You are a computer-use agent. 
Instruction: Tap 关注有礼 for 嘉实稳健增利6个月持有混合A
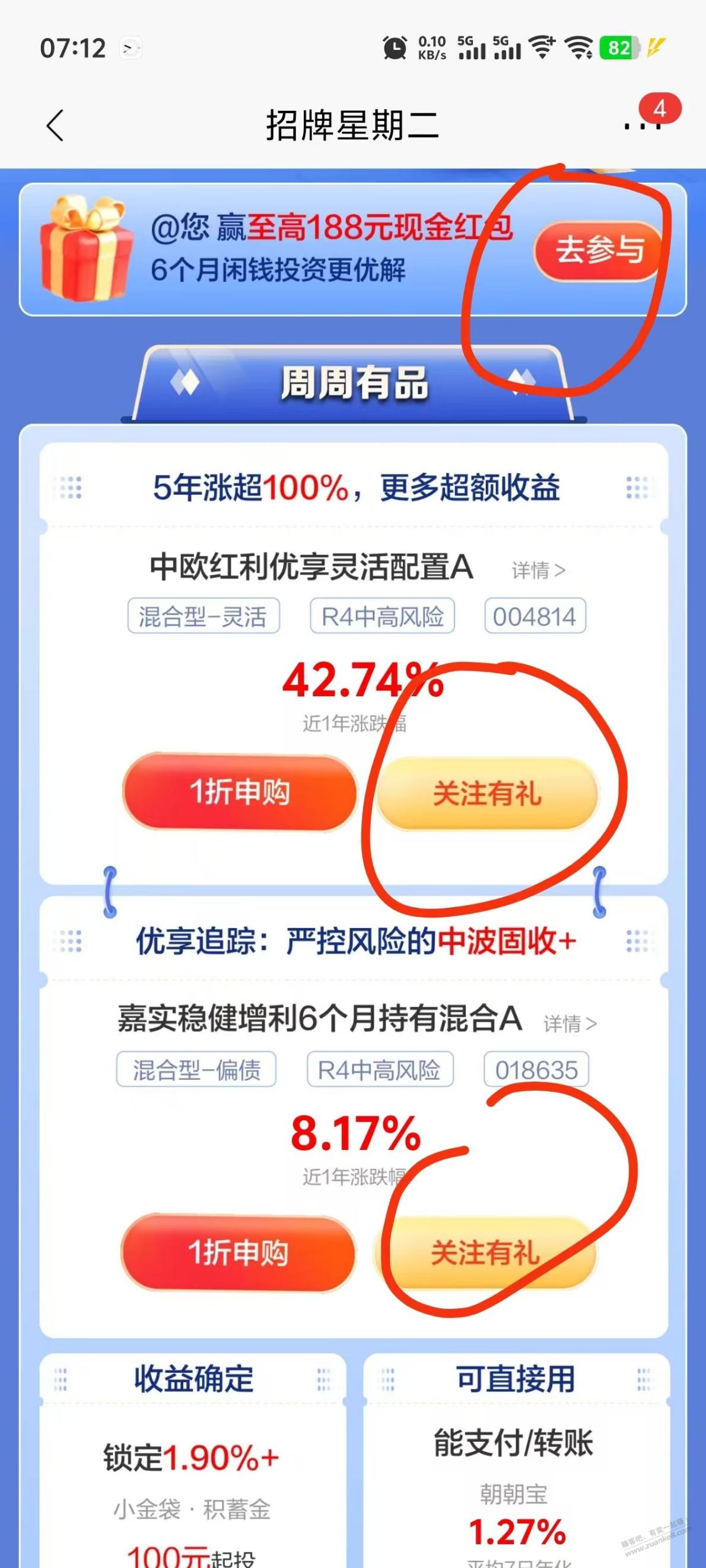point(485,1253)
